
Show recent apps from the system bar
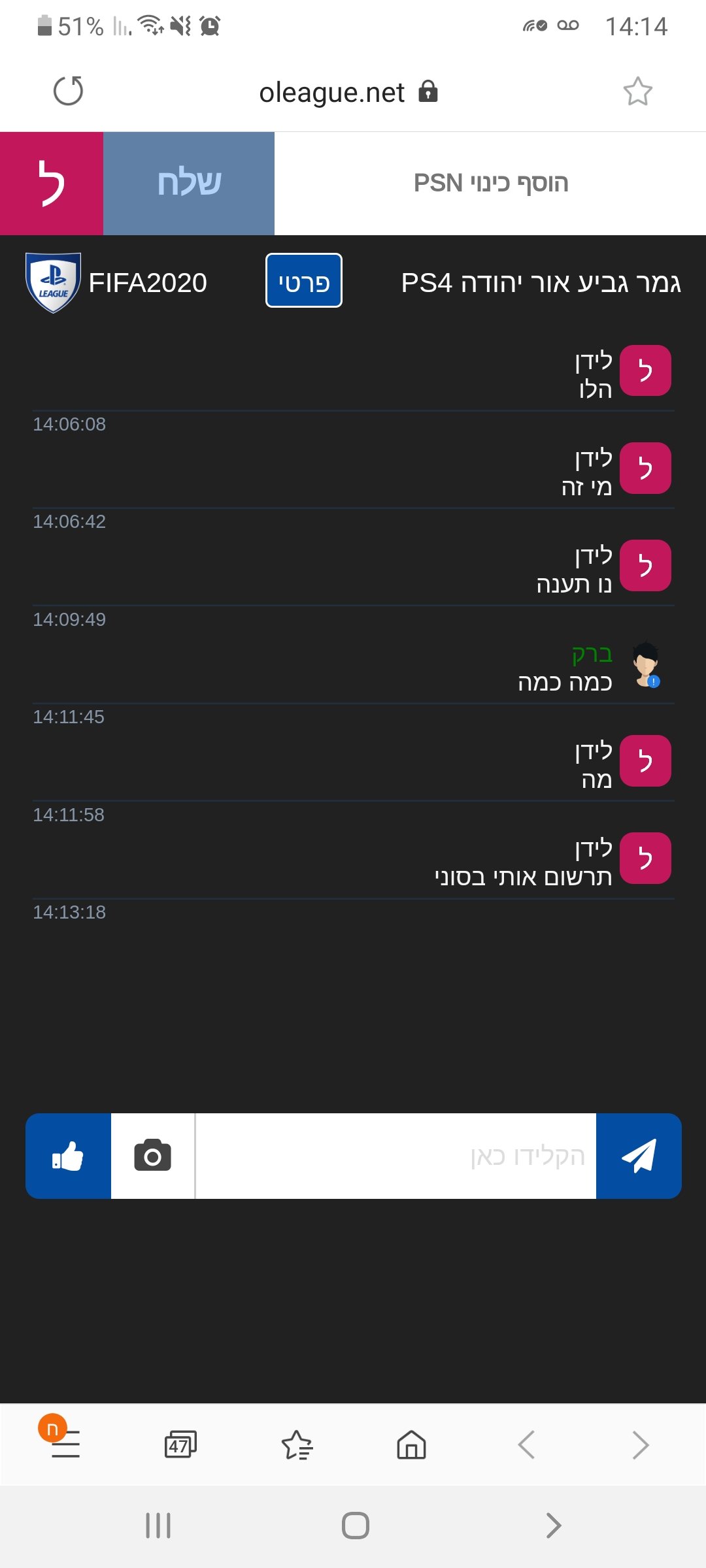click(x=158, y=1526)
